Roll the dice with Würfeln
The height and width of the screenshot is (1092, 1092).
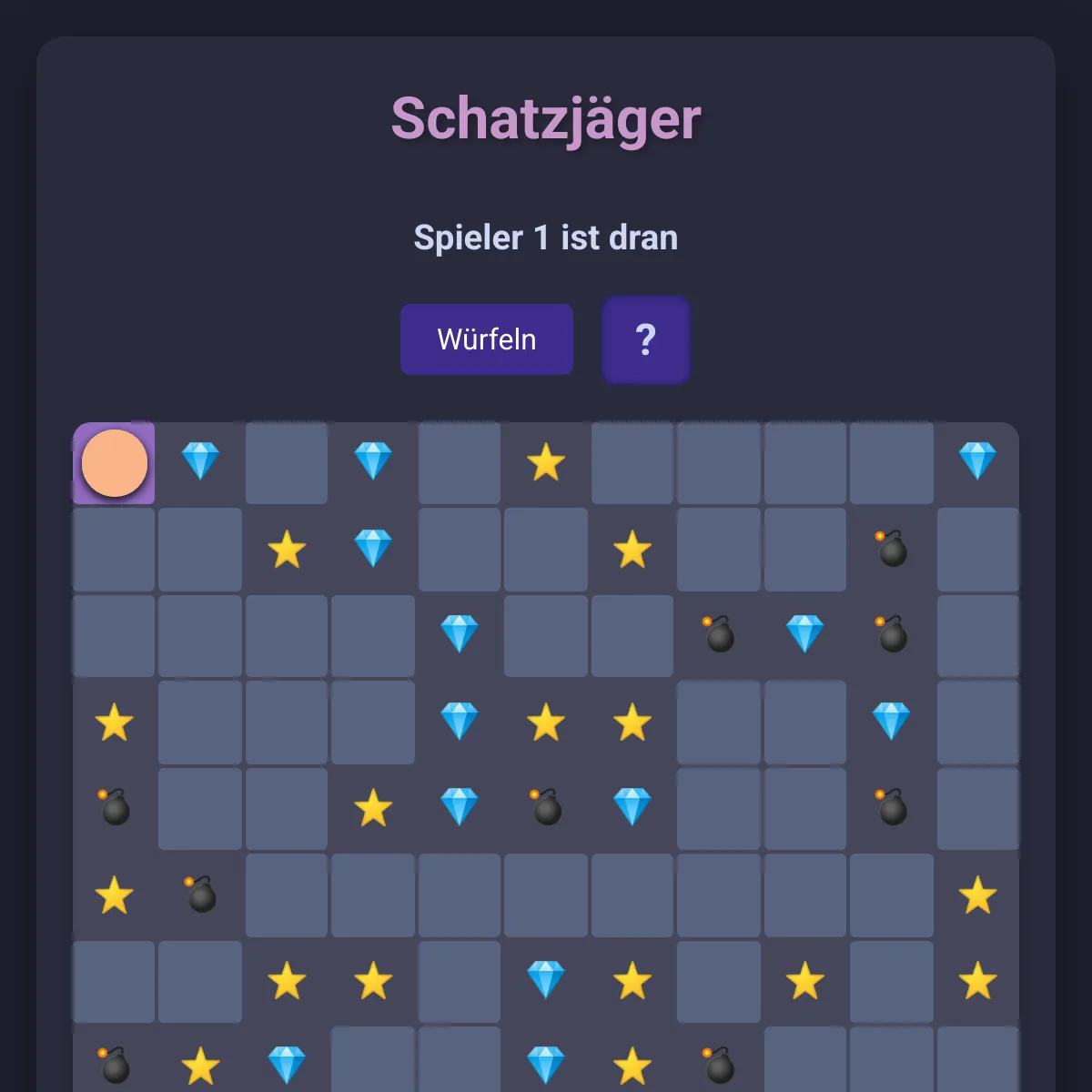click(487, 339)
